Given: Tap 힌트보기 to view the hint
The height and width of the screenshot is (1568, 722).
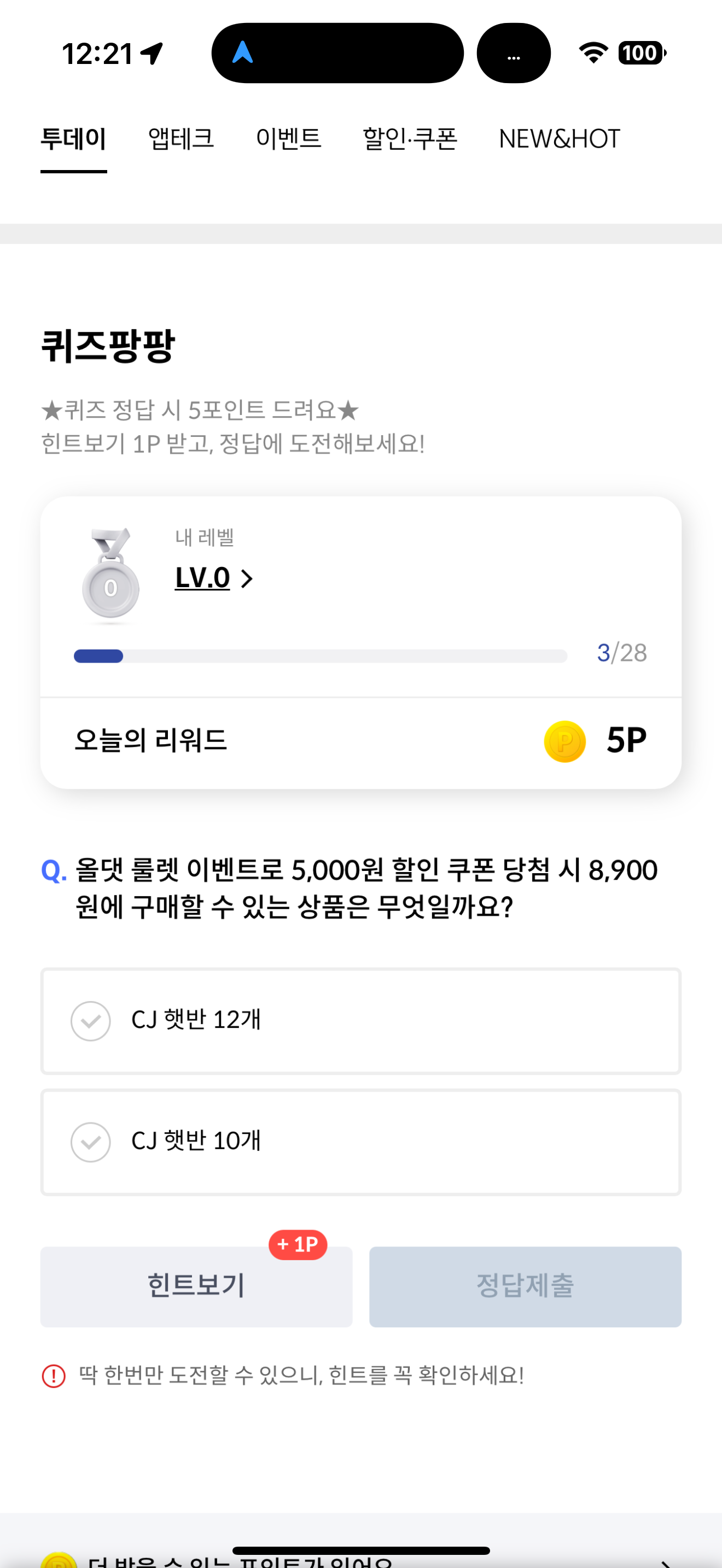Looking at the screenshot, I should tap(196, 1286).
